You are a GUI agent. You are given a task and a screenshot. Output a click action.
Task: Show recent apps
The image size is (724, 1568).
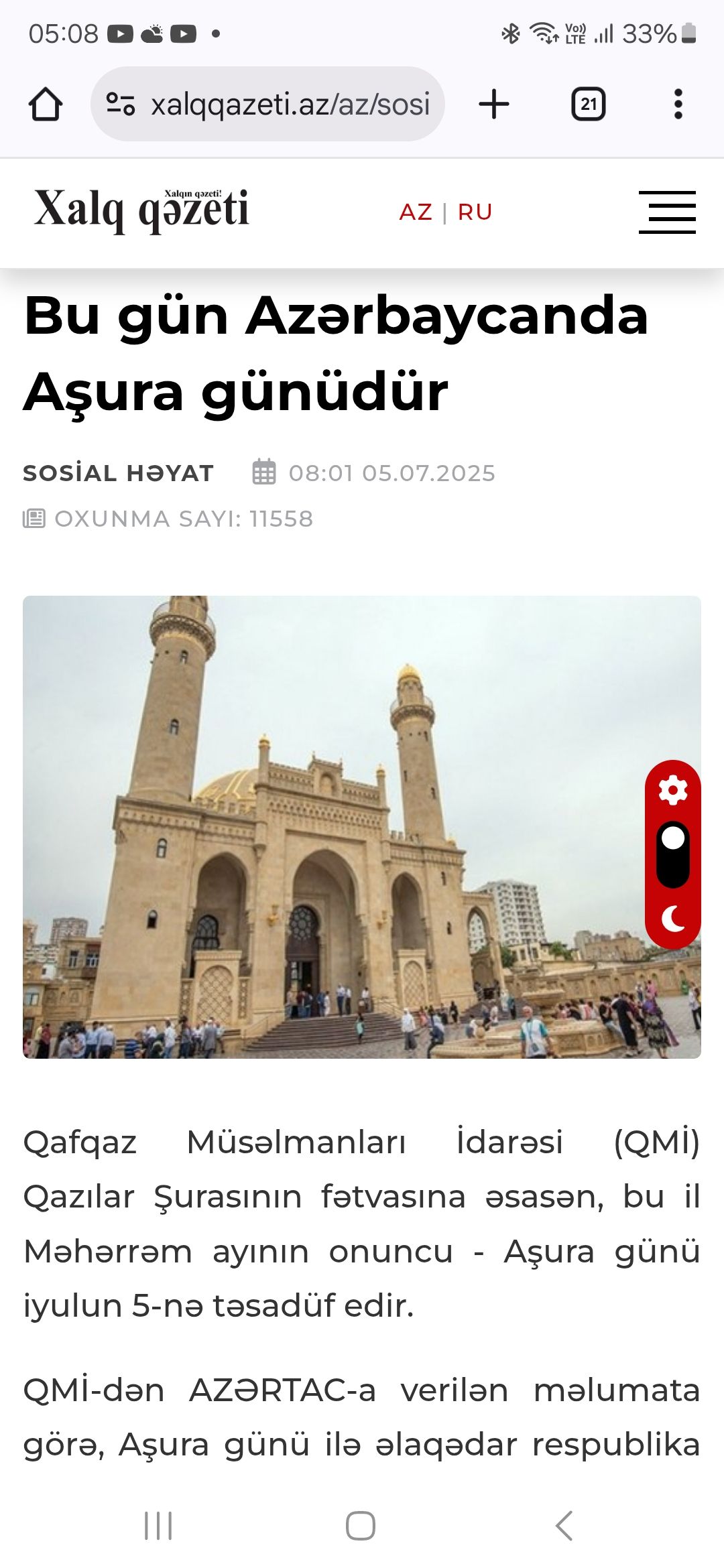tap(159, 1526)
